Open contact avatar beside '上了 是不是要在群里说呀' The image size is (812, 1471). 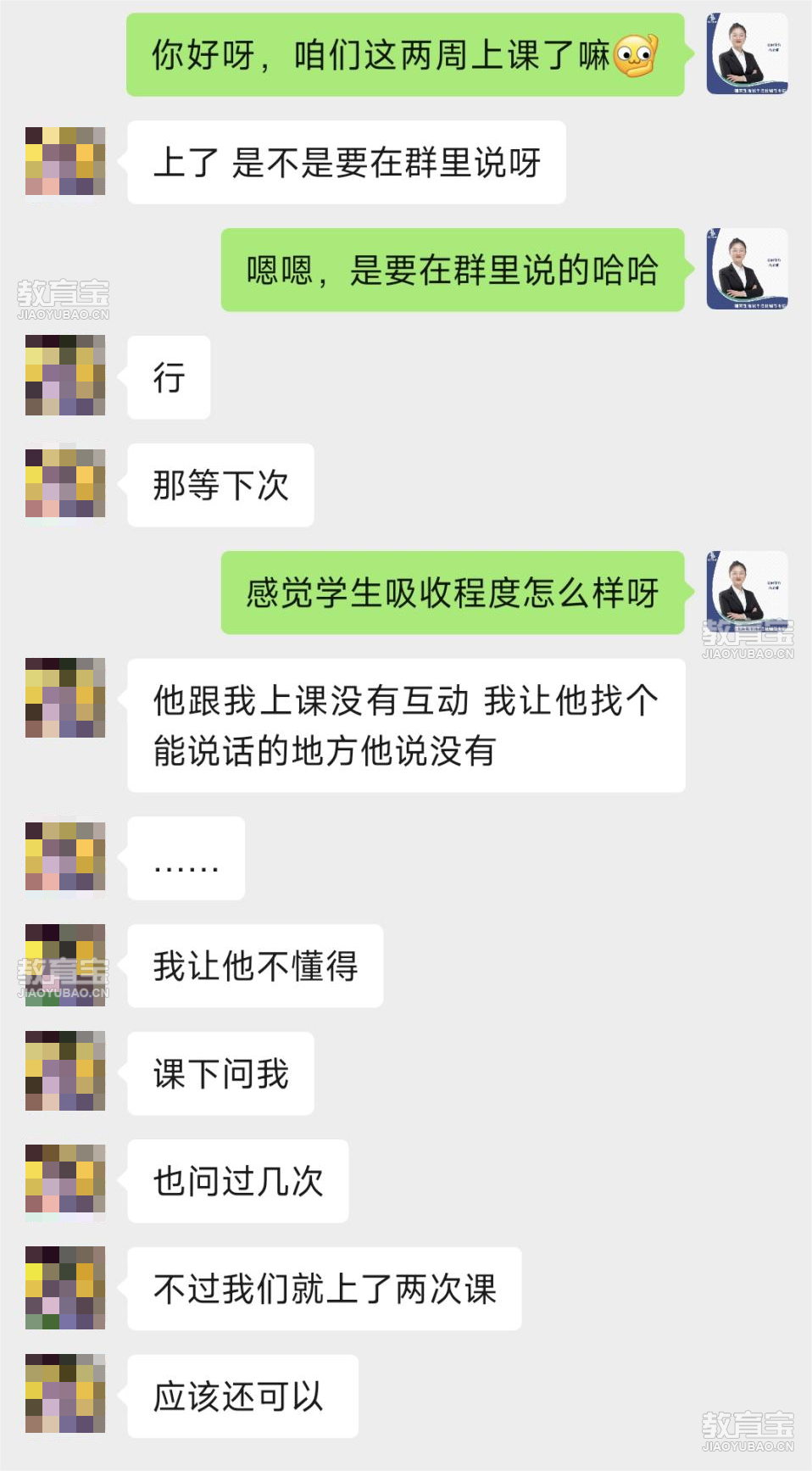(65, 161)
